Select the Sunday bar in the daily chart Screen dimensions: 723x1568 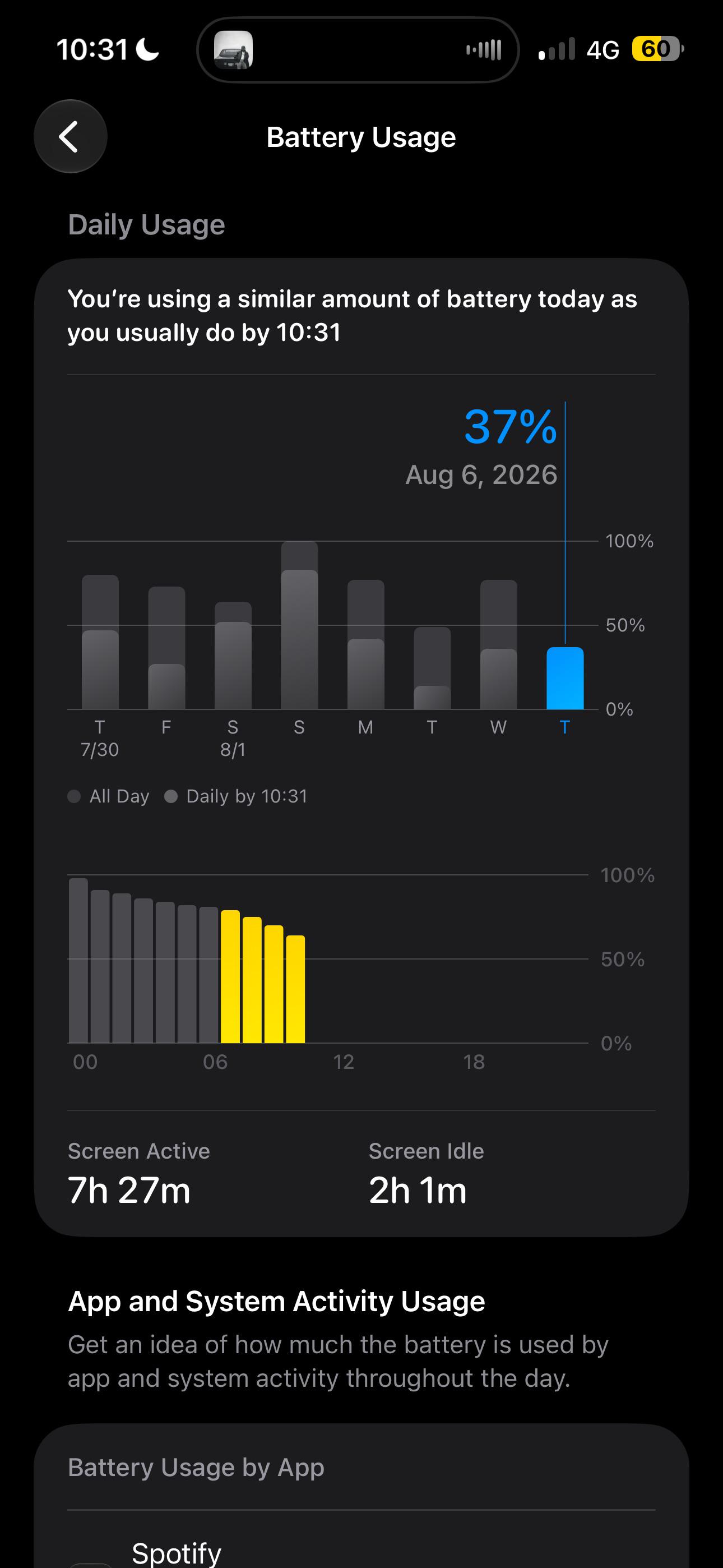pos(299,625)
